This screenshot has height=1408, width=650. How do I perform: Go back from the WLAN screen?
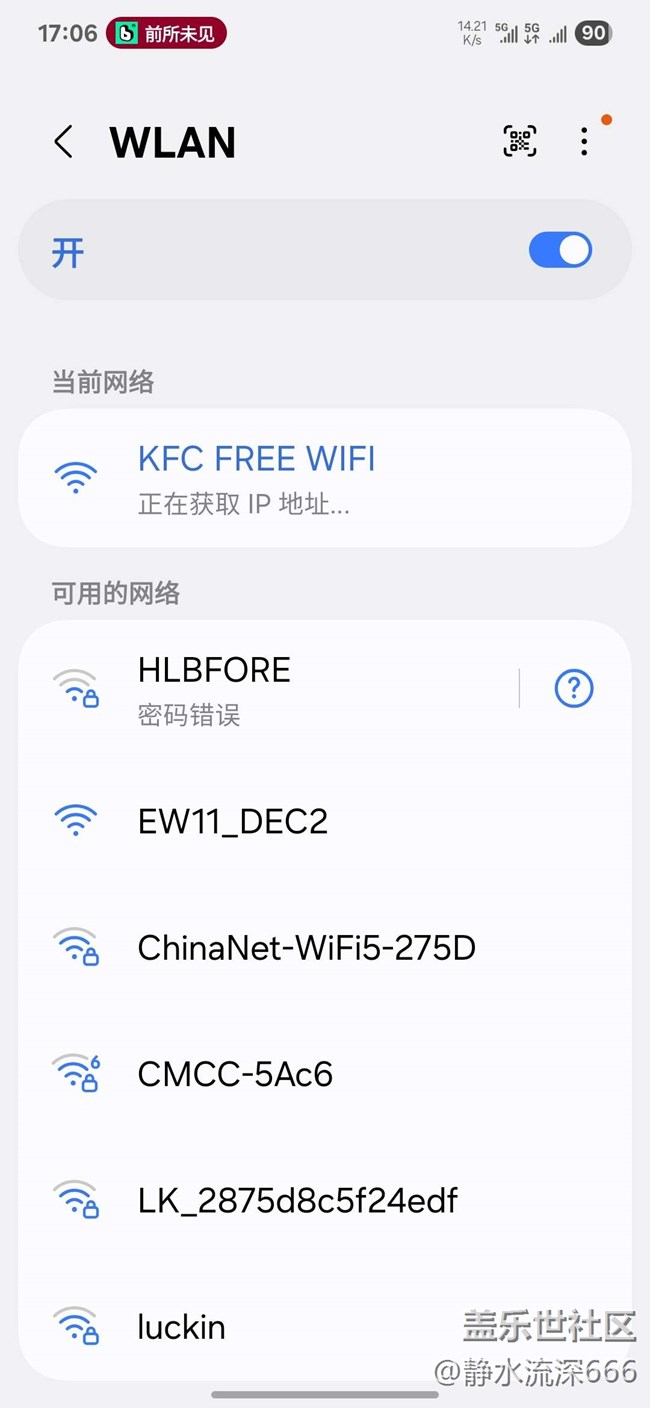point(63,142)
